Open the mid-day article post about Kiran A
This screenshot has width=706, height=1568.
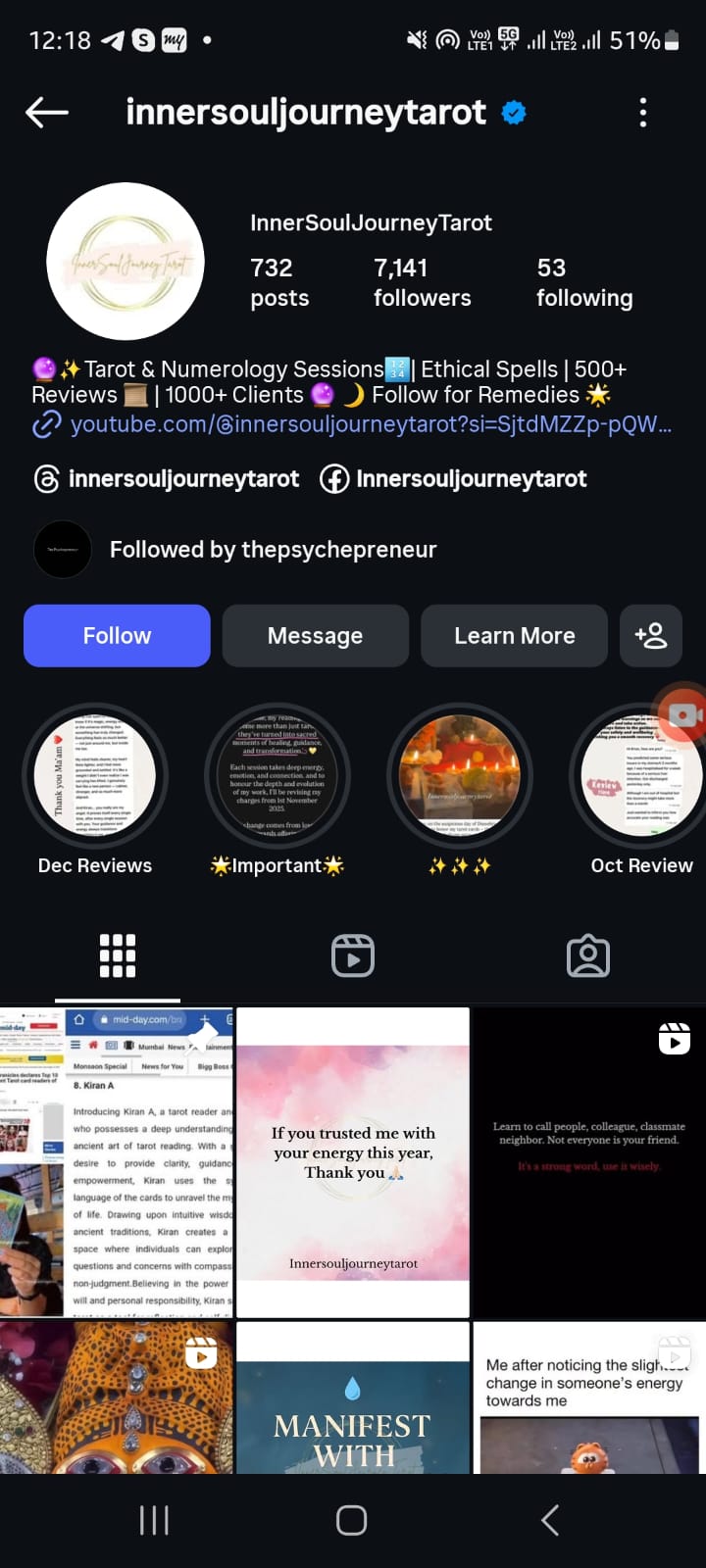coord(116,1161)
